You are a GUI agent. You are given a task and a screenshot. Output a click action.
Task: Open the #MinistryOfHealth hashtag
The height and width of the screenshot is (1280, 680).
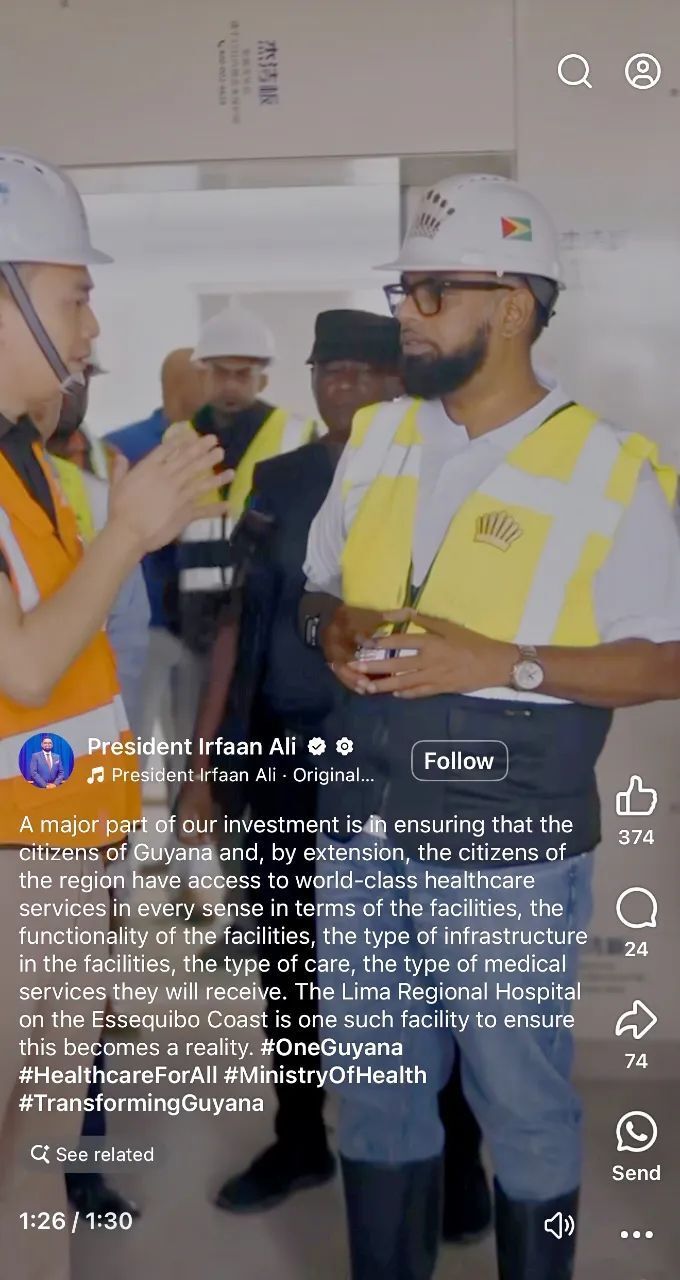pos(325,1076)
